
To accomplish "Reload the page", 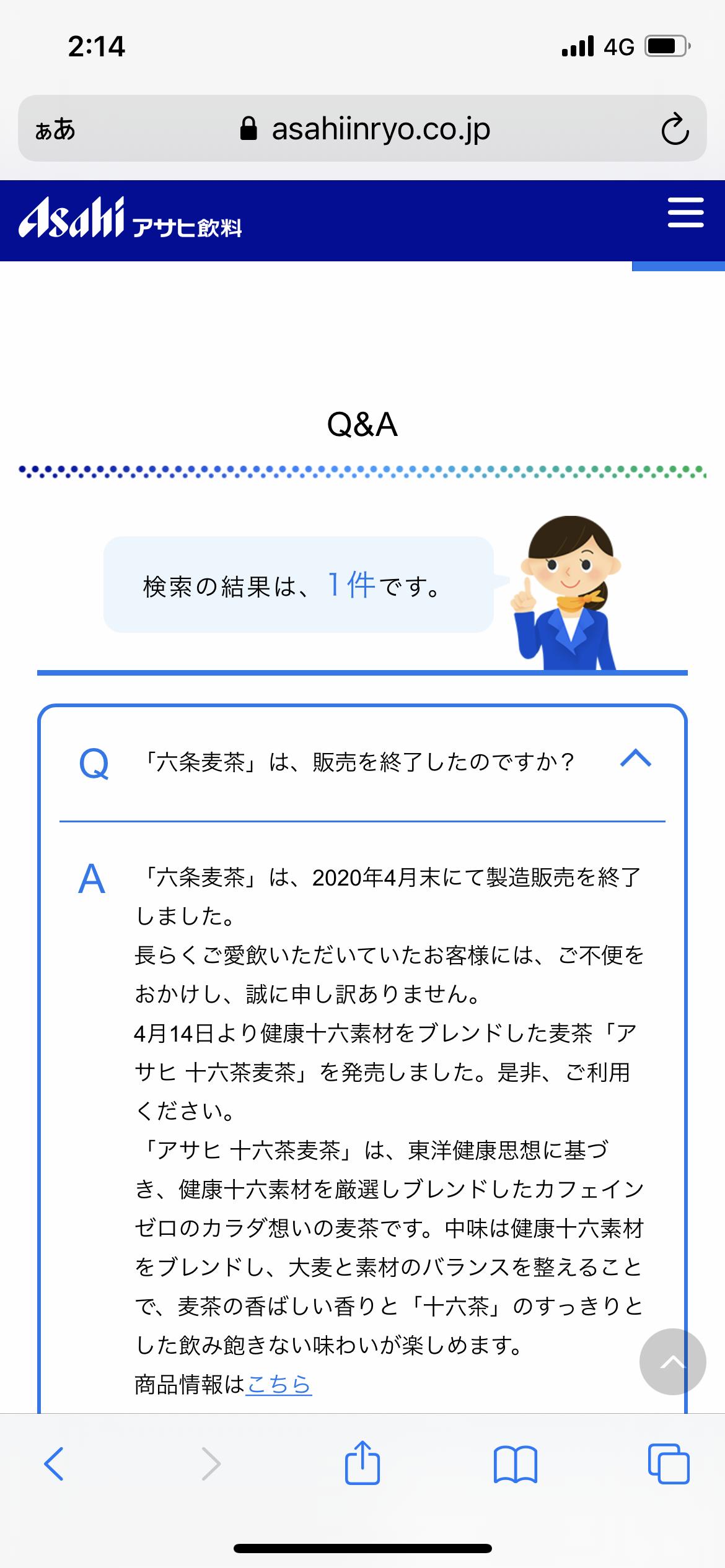I will click(675, 129).
